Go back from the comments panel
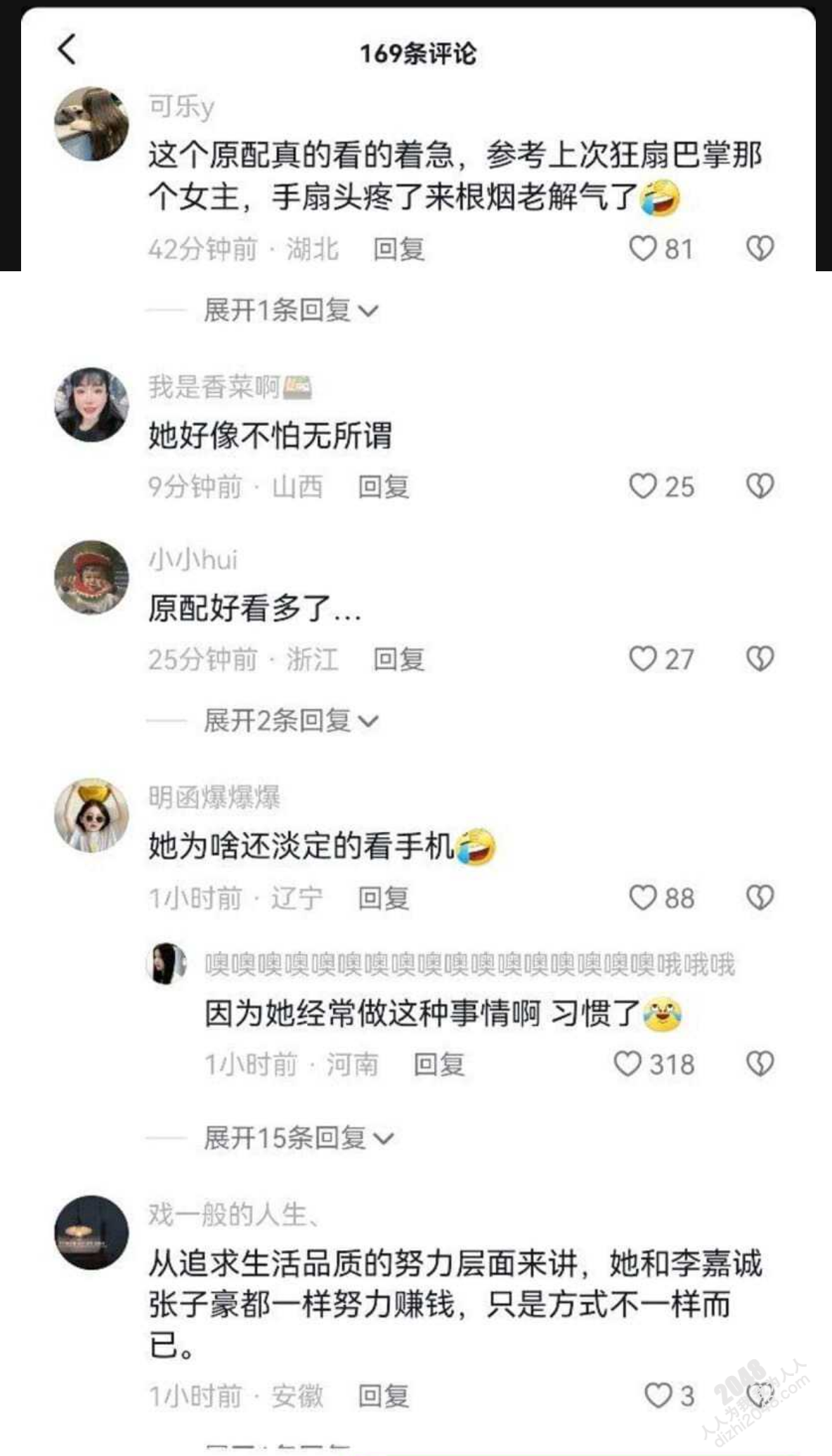Viewport: 832px width, 1456px height. click(x=67, y=50)
